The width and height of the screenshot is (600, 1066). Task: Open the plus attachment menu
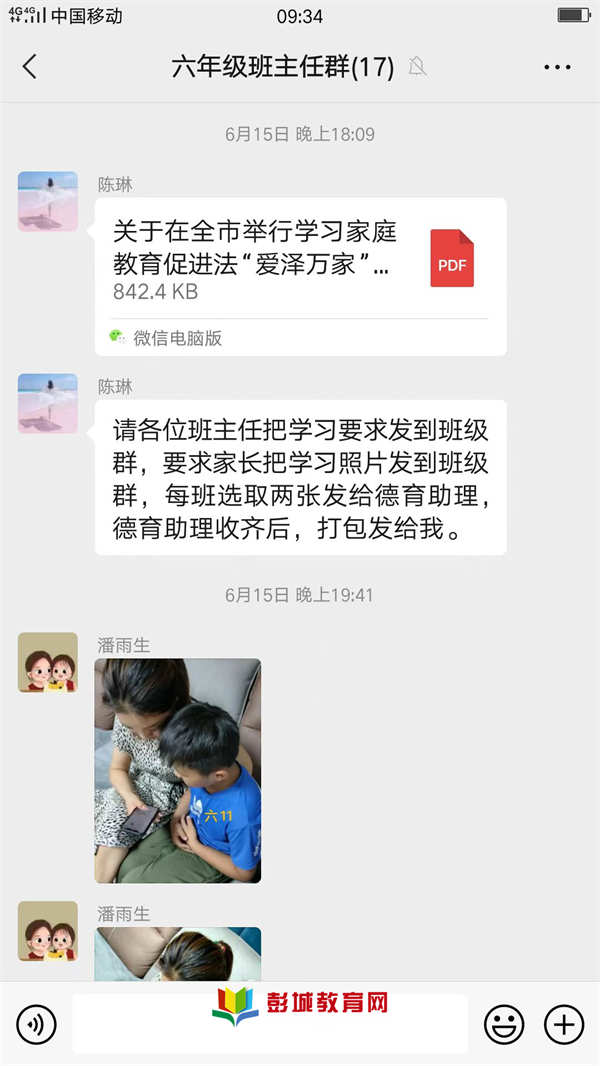pyautogui.click(x=564, y=1024)
